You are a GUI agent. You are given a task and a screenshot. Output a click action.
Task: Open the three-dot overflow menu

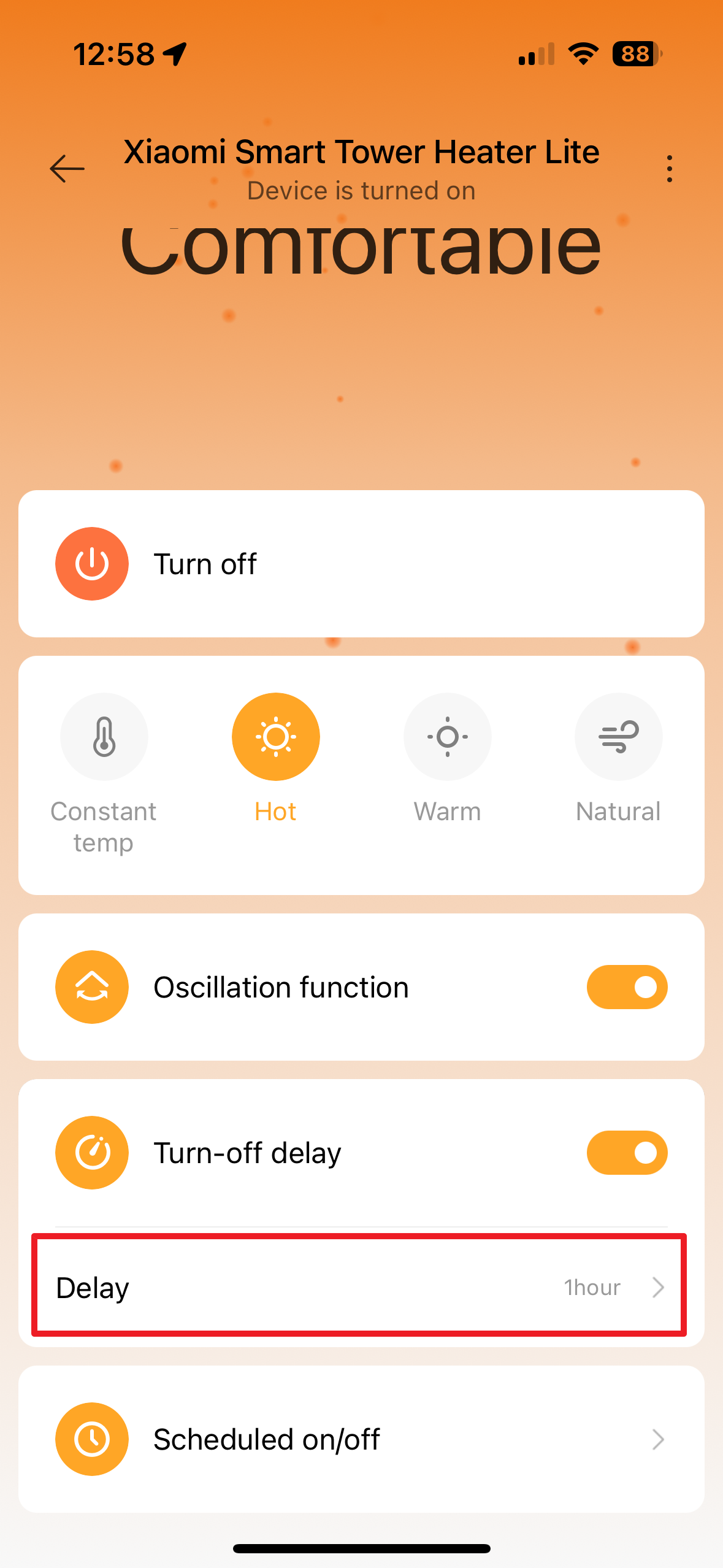click(x=669, y=169)
